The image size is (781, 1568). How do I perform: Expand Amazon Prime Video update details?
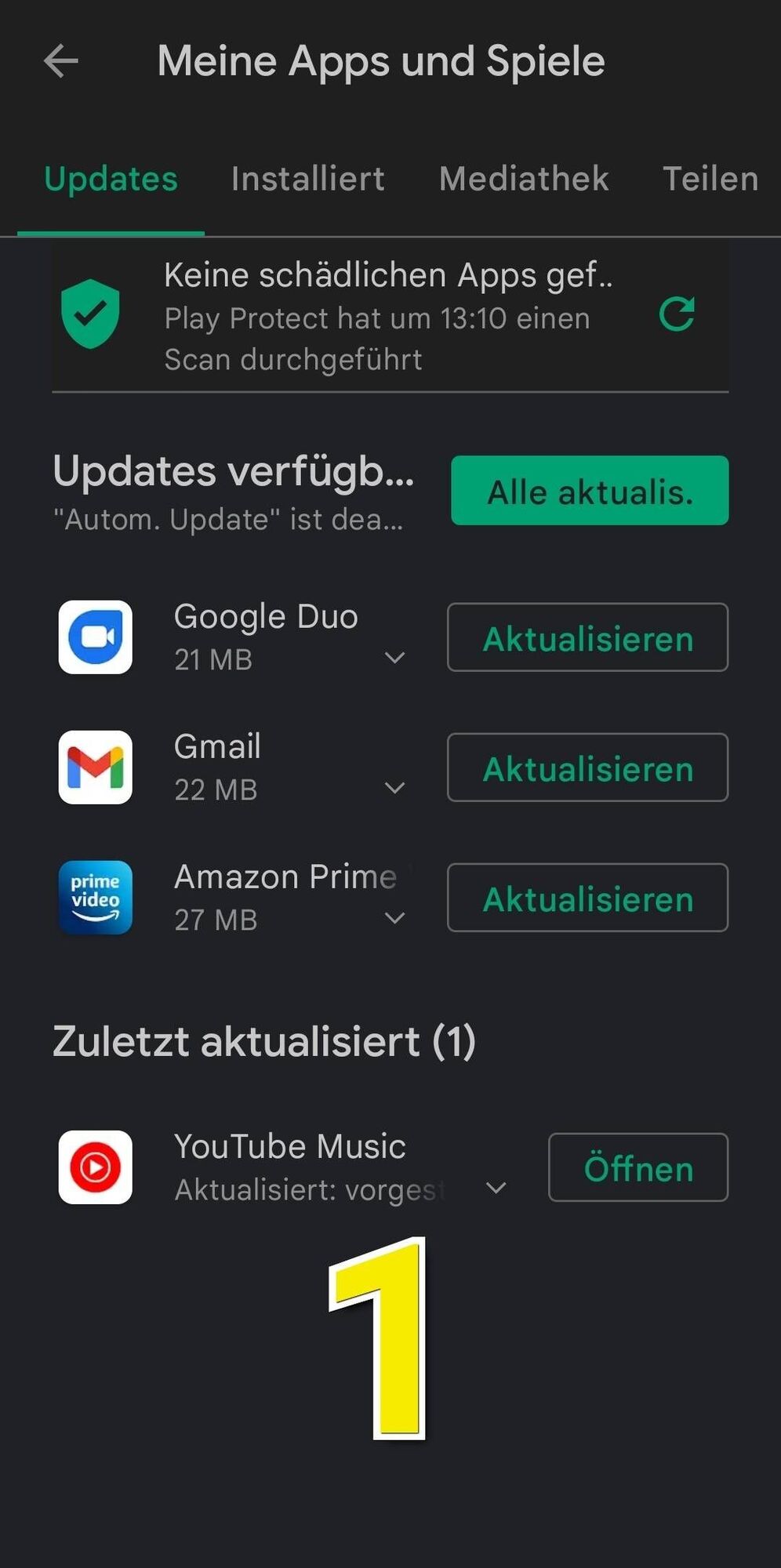pos(395,918)
